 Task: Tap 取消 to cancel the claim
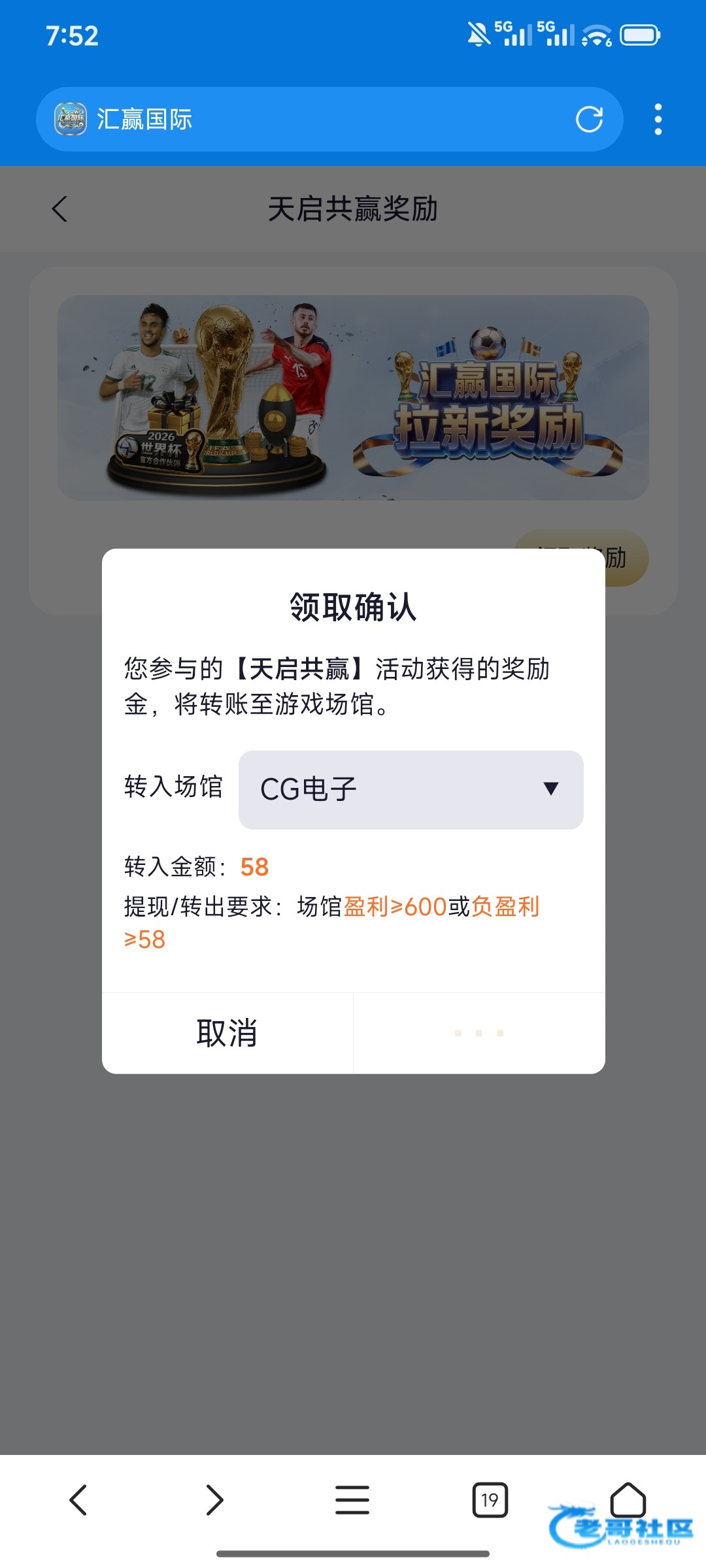point(227,1033)
